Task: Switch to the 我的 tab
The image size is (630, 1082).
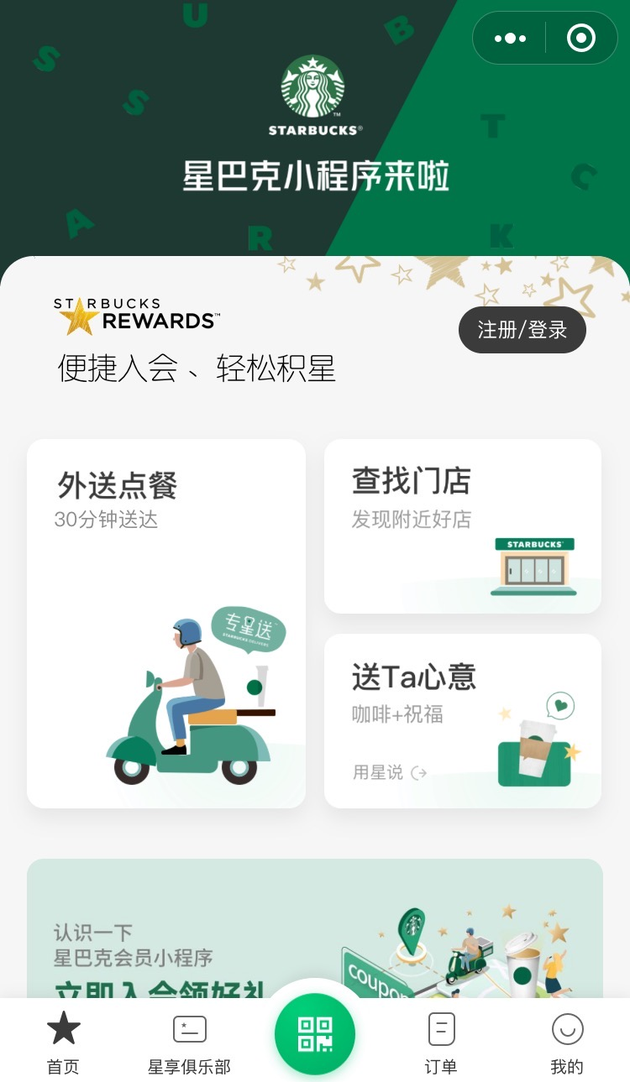Action: pyautogui.click(x=567, y=1041)
